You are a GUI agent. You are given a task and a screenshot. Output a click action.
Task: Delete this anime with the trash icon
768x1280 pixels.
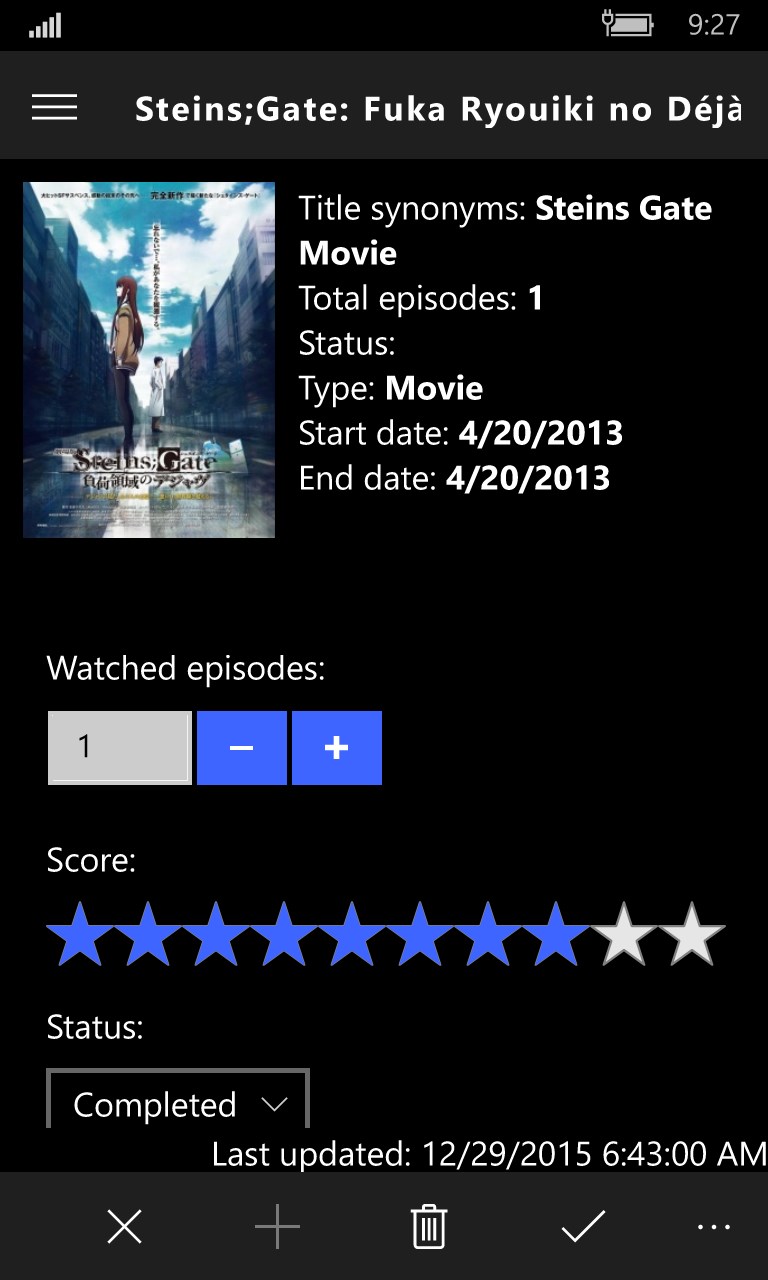click(429, 1226)
